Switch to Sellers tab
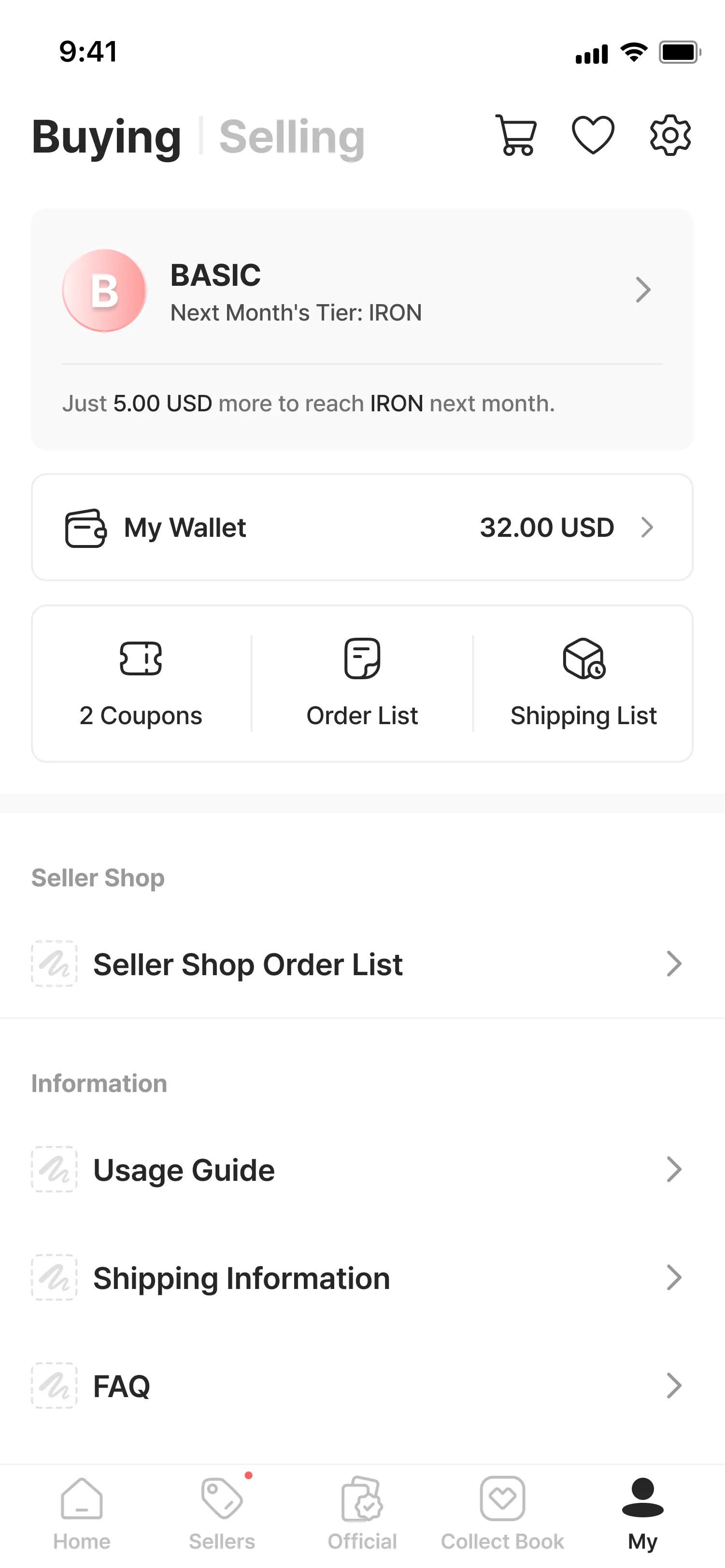Image resolution: width=725 pixels, height=1568 pixels. pos(222,1513)
